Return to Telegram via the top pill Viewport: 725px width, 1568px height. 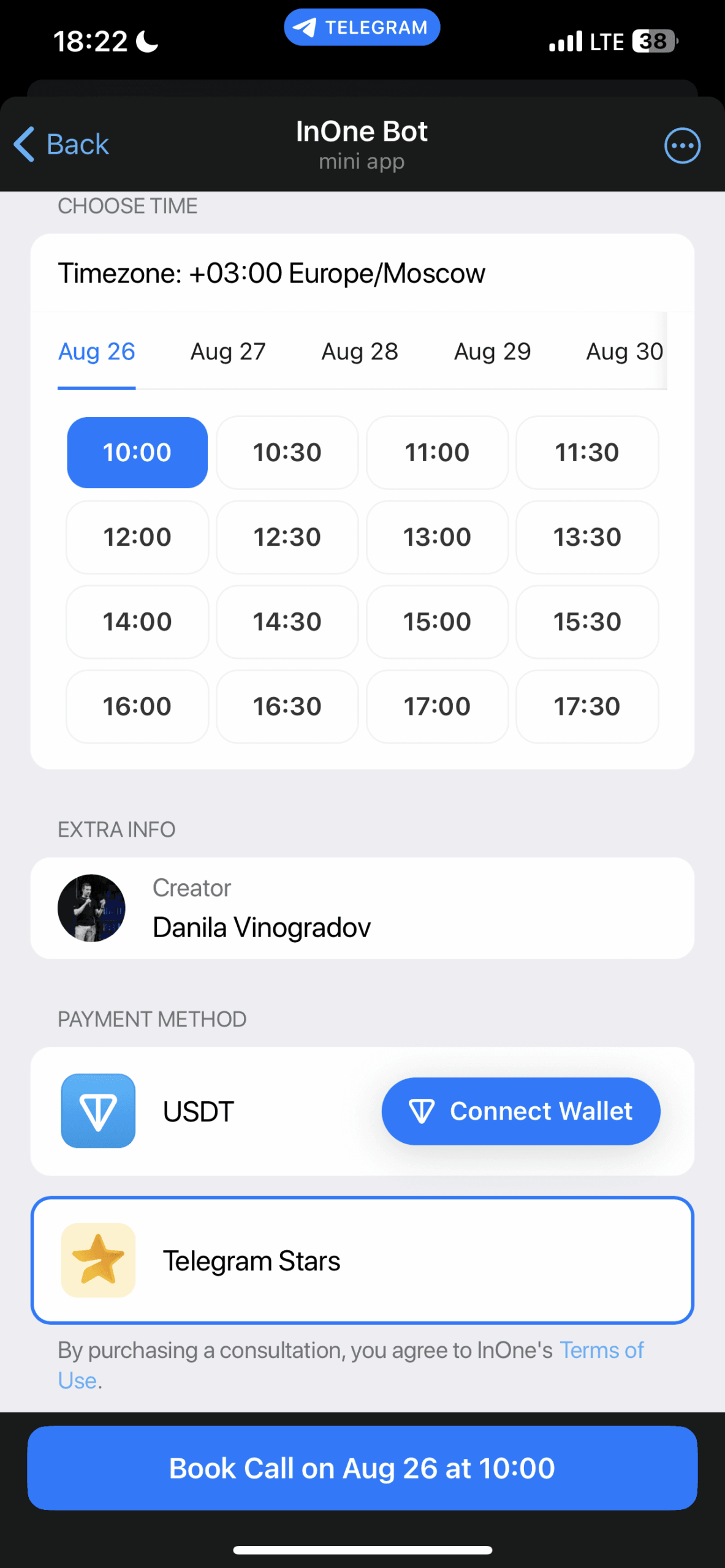[x=362, y=28]
